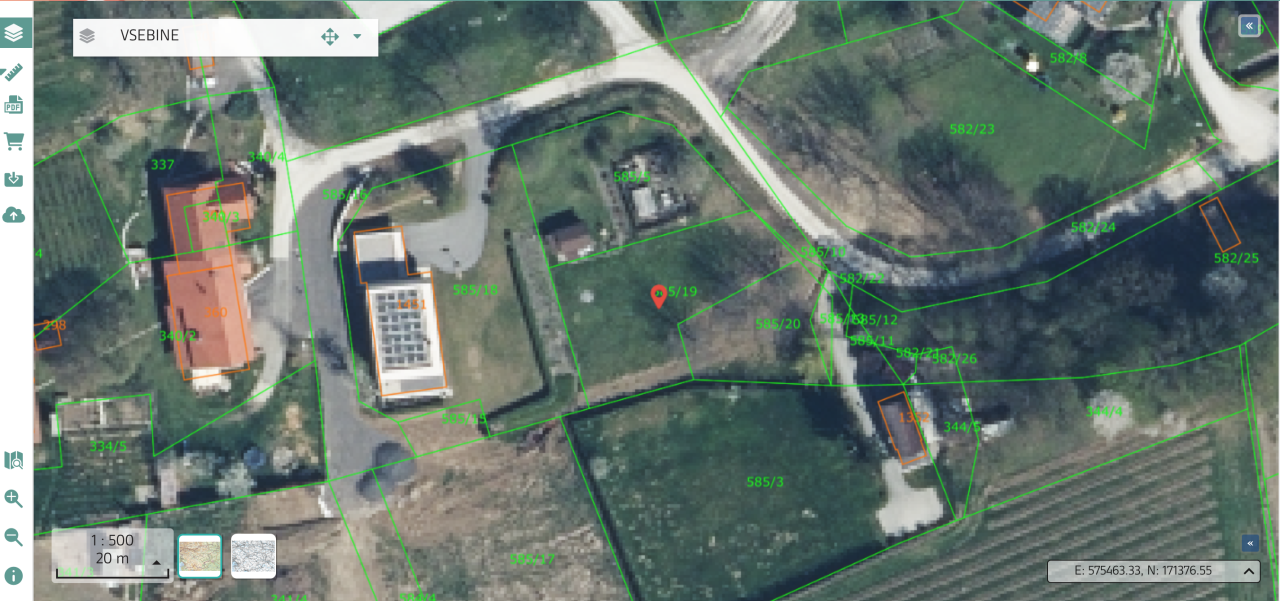This screenshot has width=1280, height=601.
Task: Open the cloud upload tool
Action: pyautogui.click(x=14, y=215)
